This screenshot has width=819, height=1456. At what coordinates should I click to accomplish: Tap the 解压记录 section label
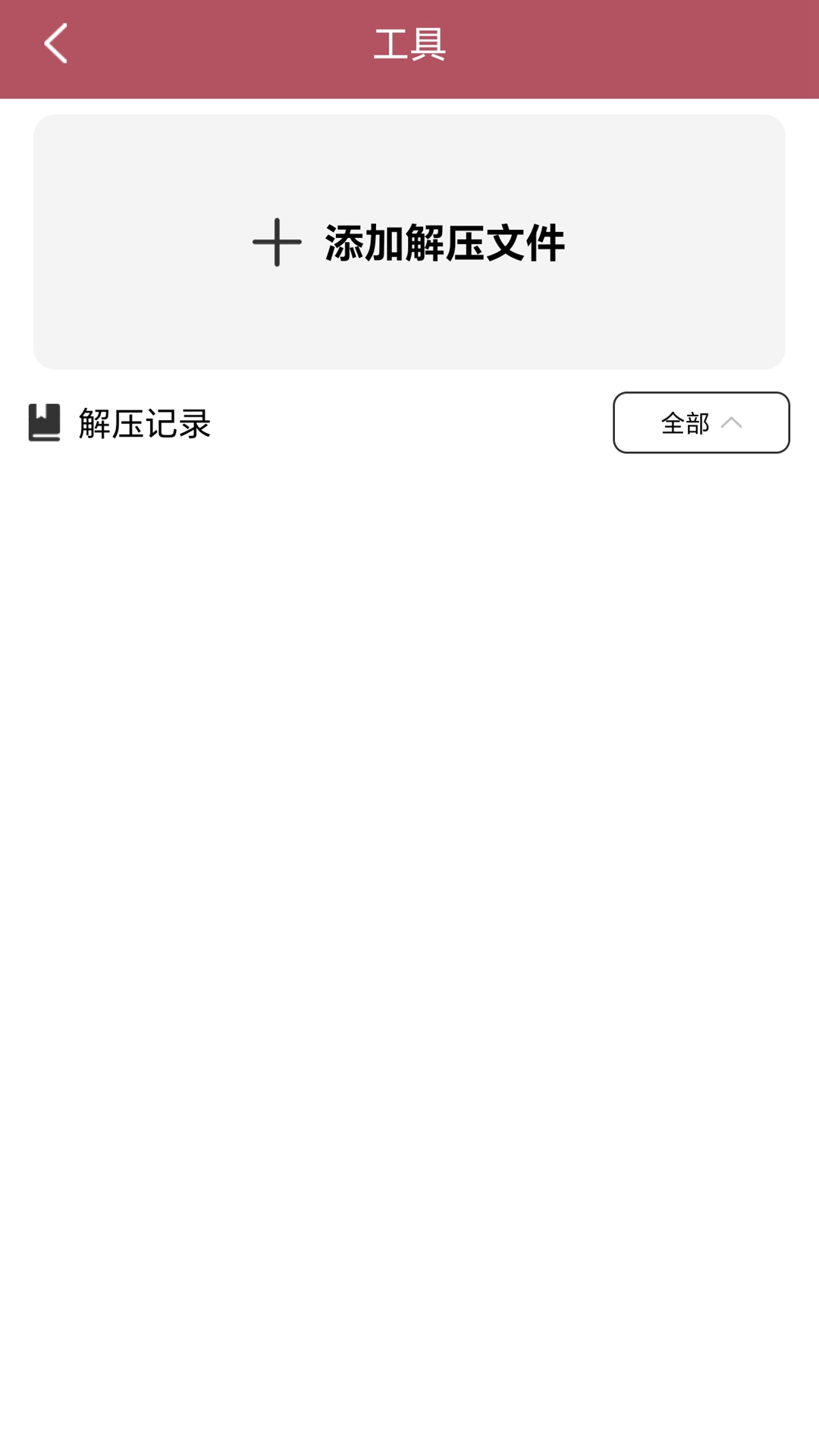[144, 422]
